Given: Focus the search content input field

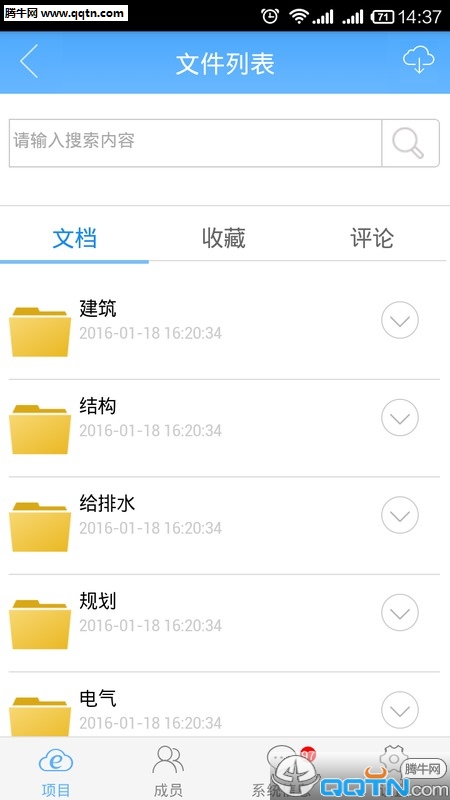Looking at the screenshot, I should 195,143.
